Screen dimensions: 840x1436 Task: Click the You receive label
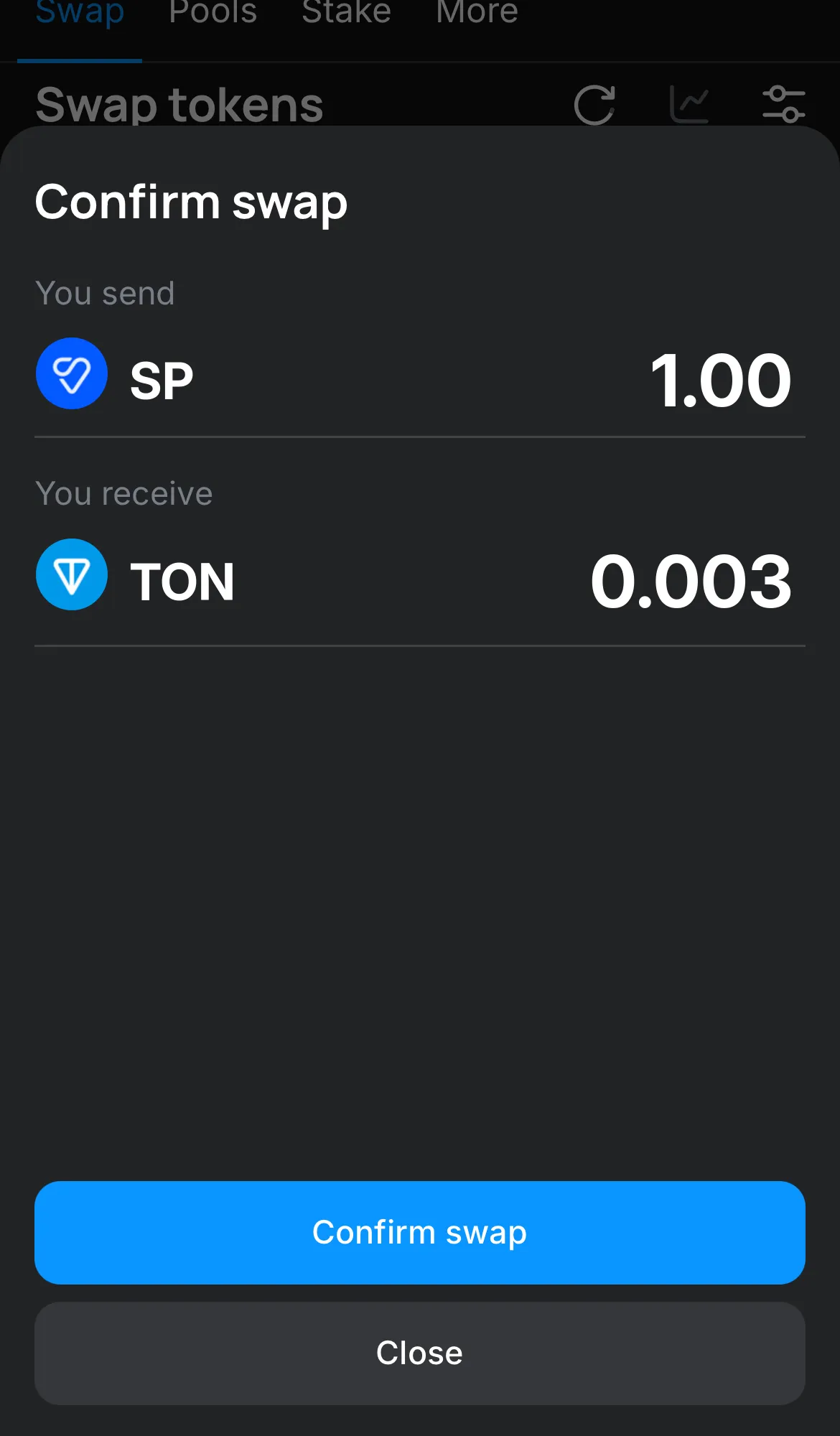(x=123, y=493)
